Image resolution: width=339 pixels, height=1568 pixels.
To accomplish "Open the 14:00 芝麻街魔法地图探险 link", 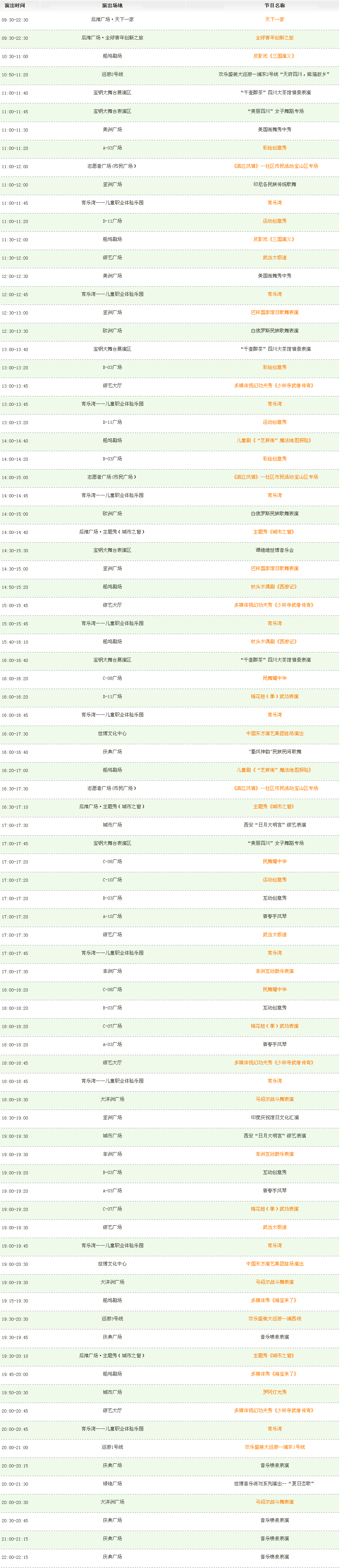I will coord(275,440).
